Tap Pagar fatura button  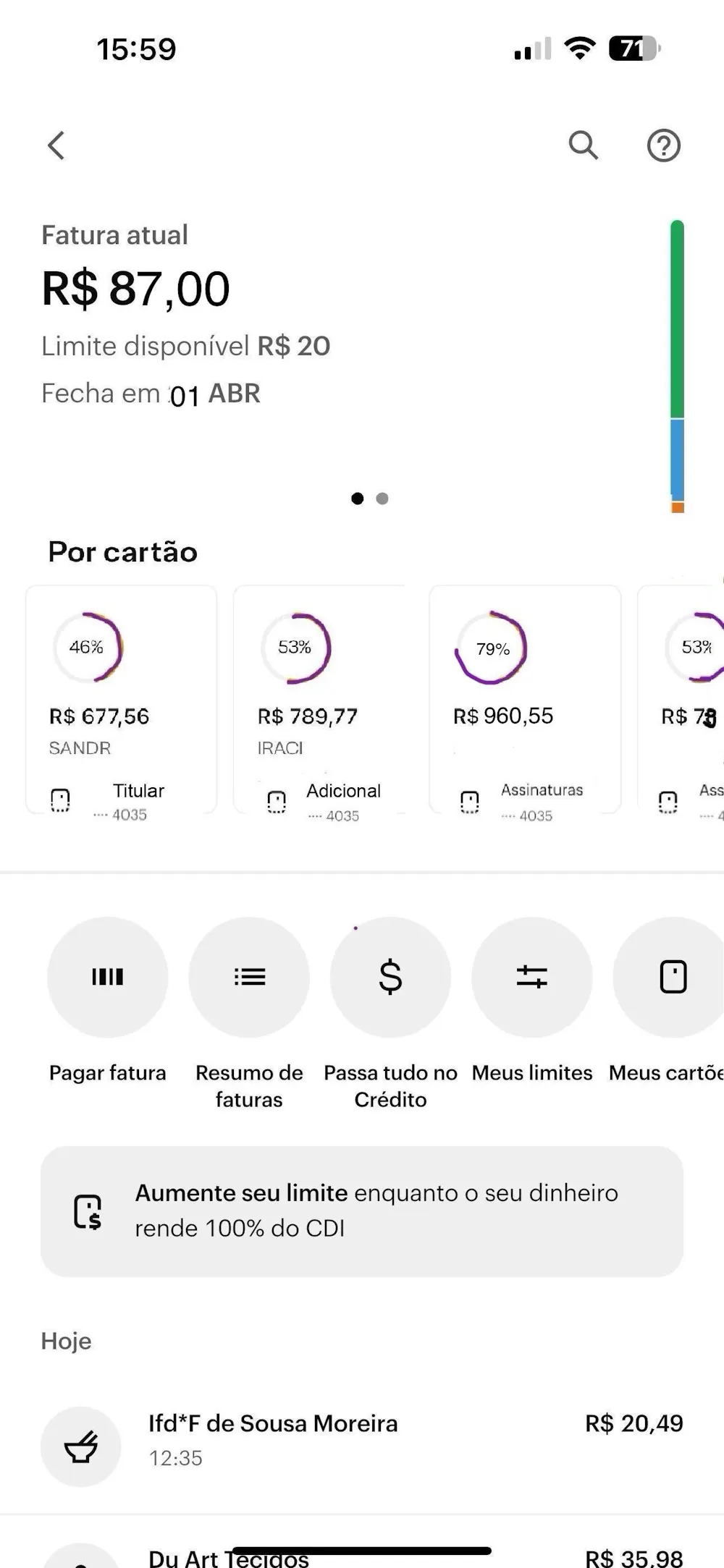coord(108,978)
